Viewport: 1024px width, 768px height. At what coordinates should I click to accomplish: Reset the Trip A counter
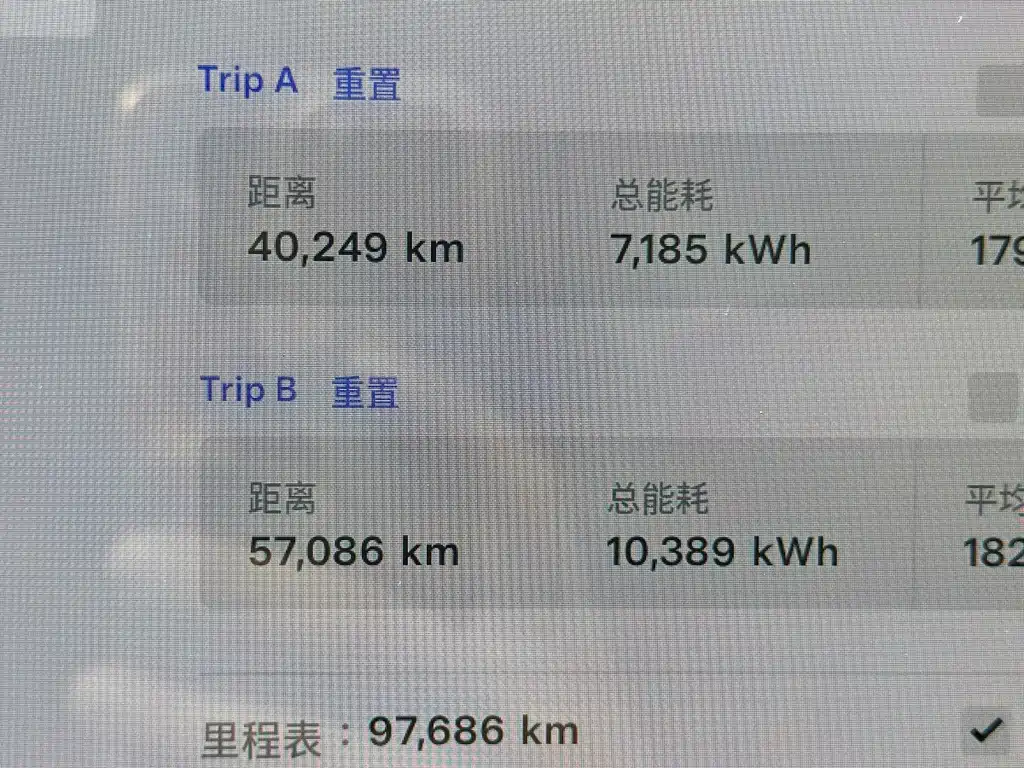(366, 83)
